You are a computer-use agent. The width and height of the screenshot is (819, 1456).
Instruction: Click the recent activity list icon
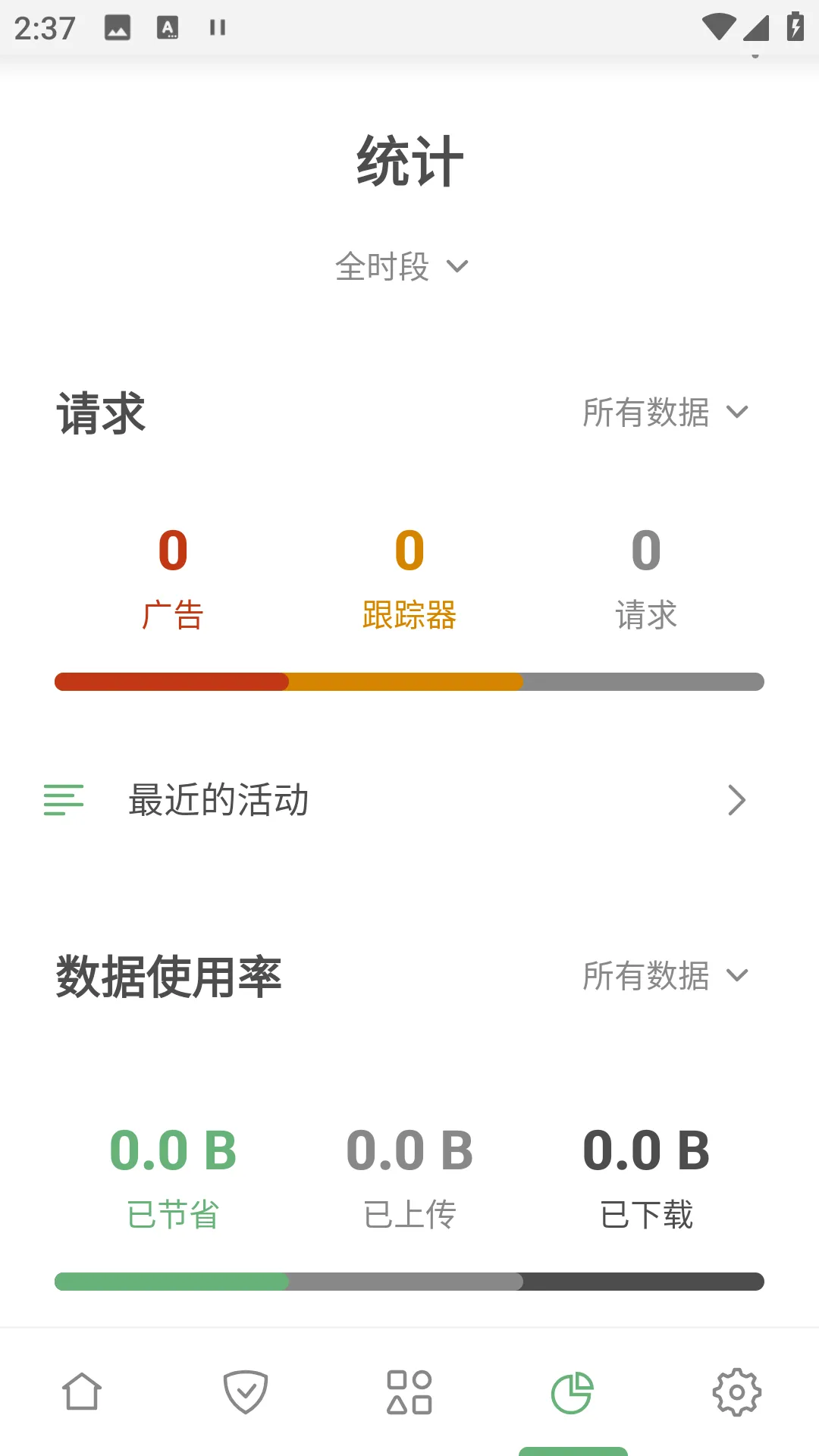65,800
